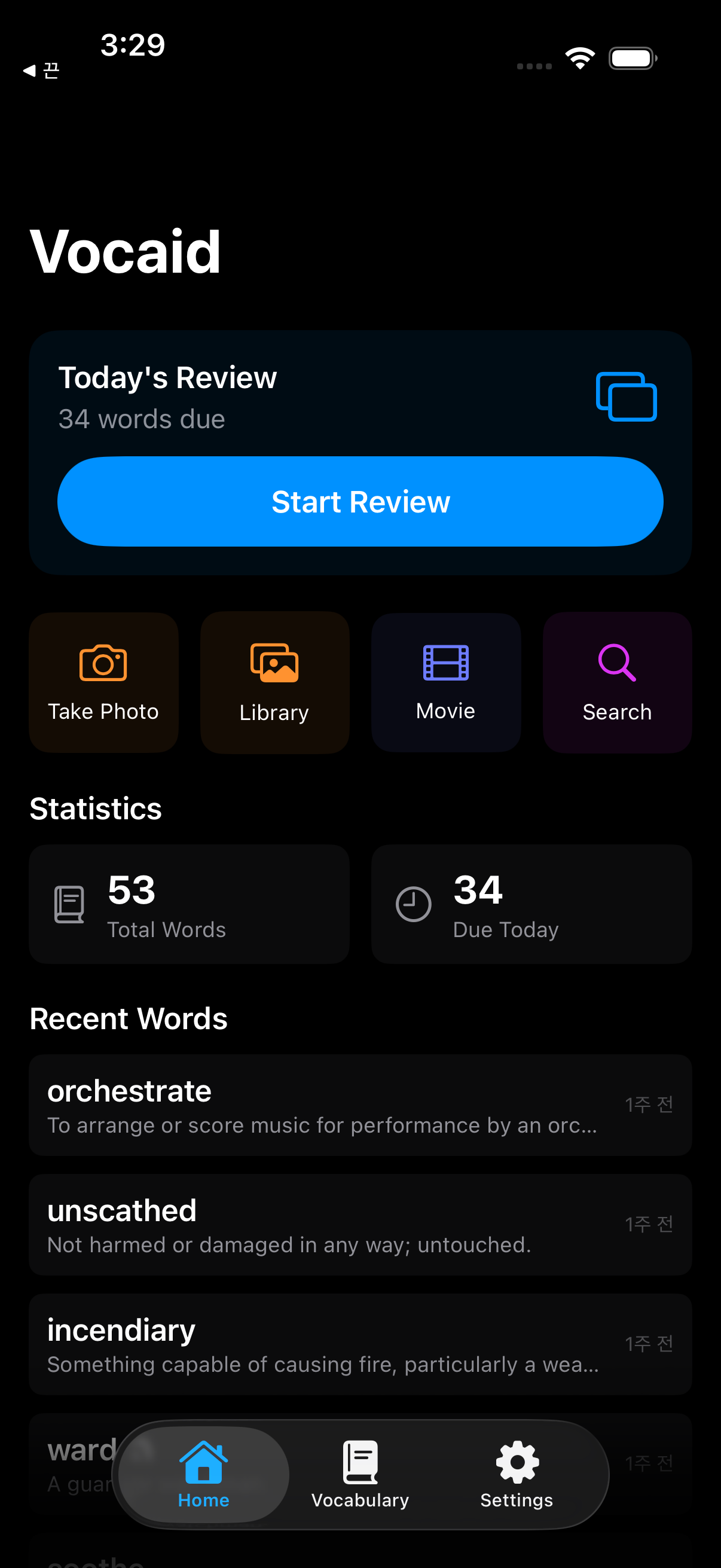
Task: Open Take Photo to capture words
Action: (103, 682)
